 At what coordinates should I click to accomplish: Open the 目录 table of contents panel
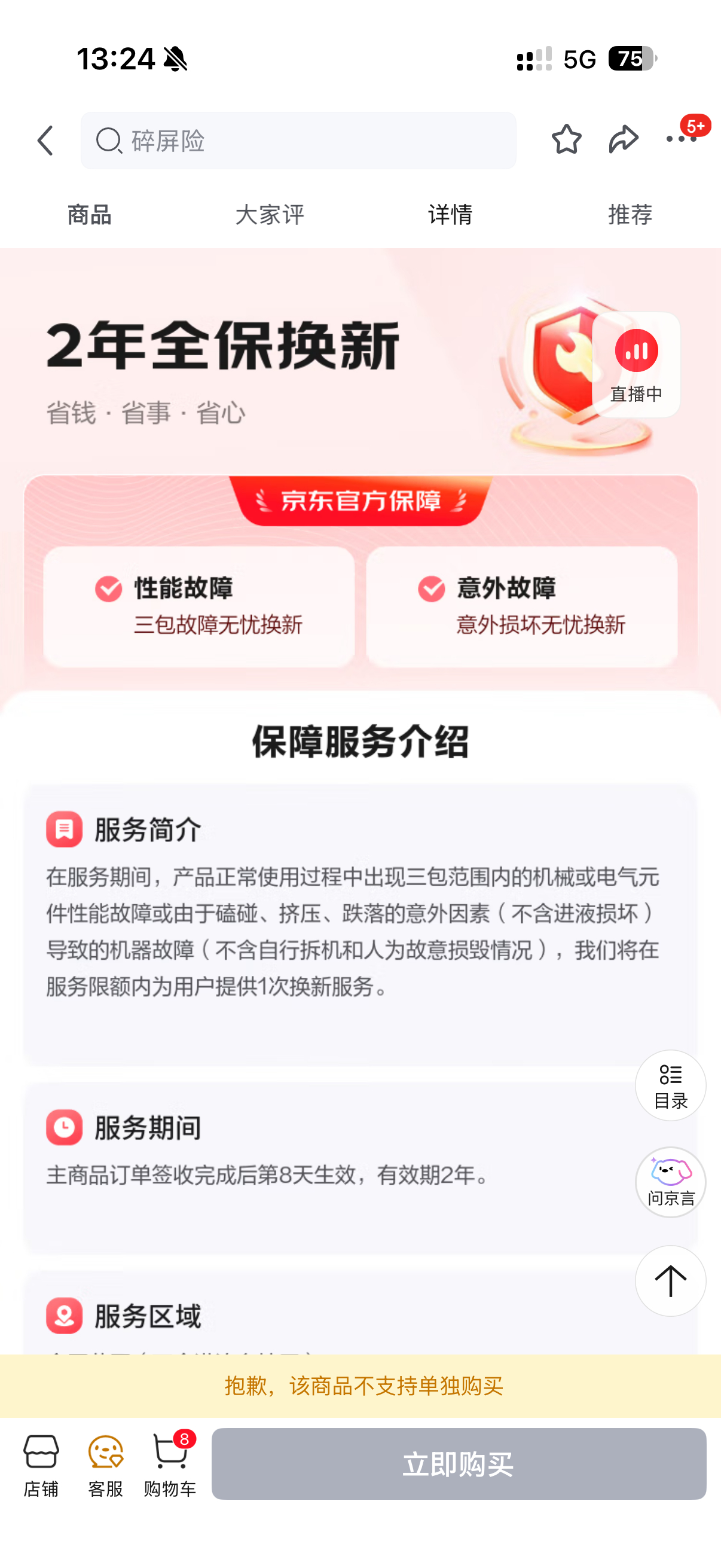[670, 1084]
